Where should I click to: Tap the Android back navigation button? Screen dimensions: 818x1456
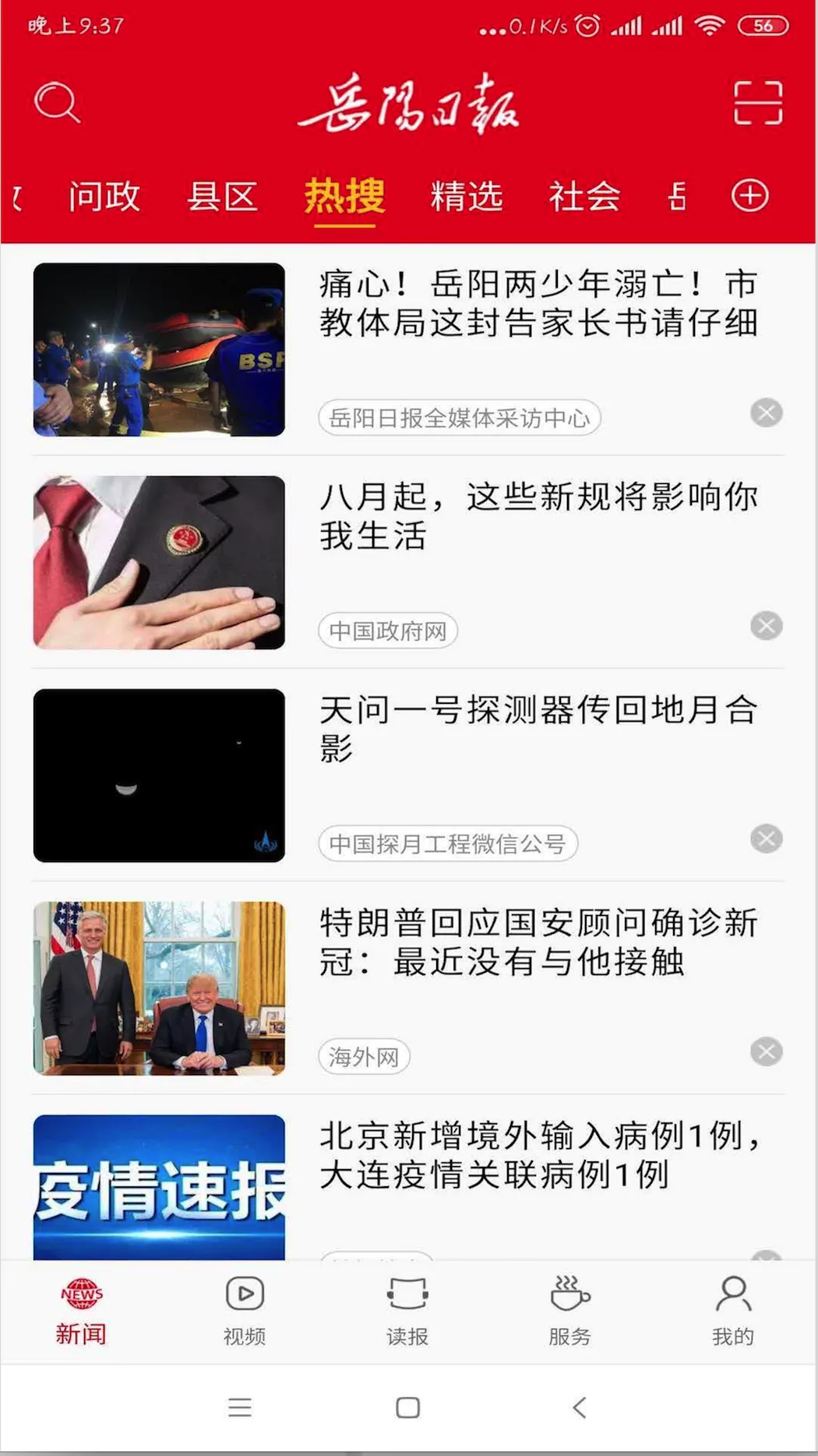579,1408
